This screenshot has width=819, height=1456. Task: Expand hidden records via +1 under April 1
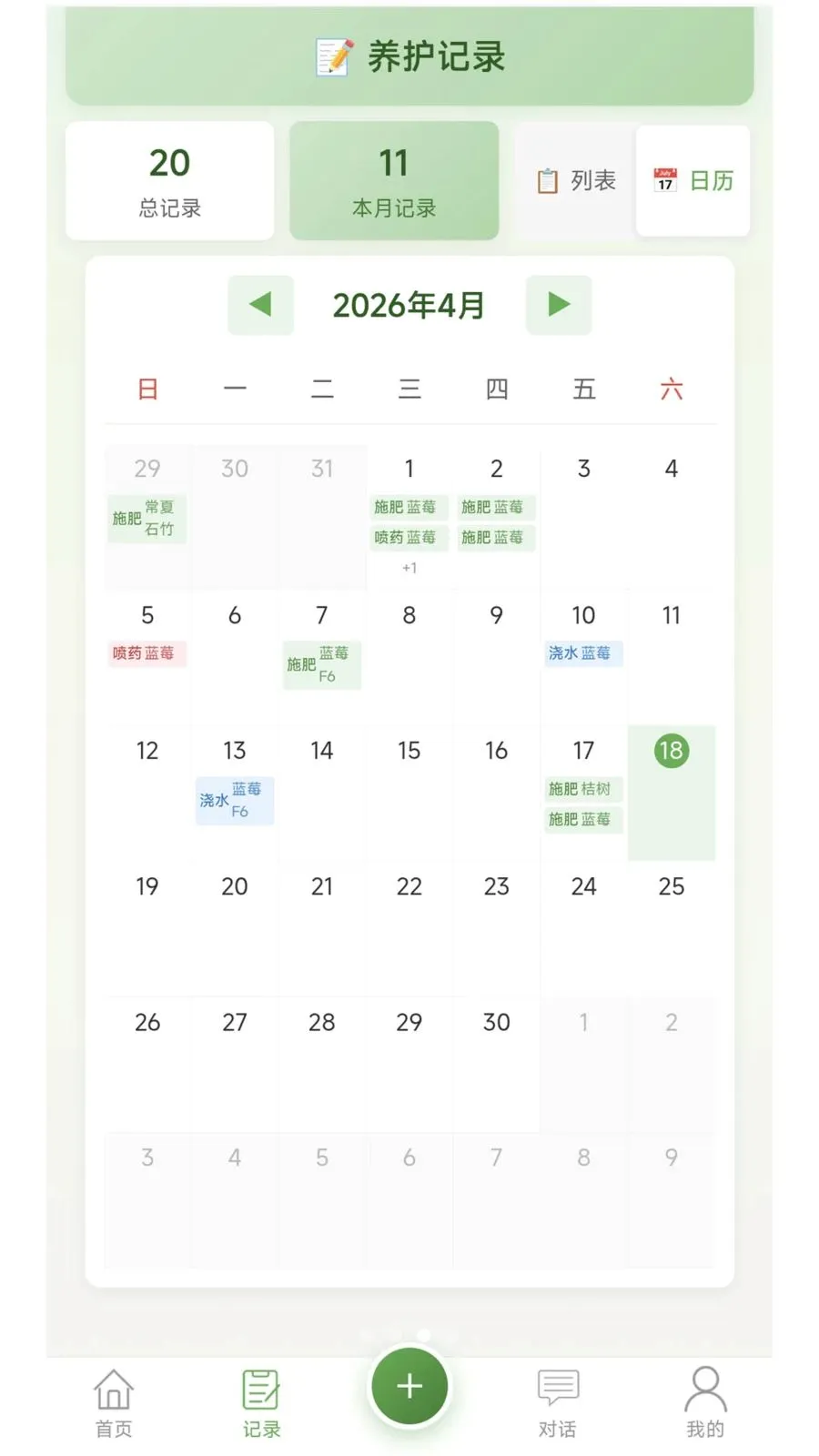click(x=409, y=567)
